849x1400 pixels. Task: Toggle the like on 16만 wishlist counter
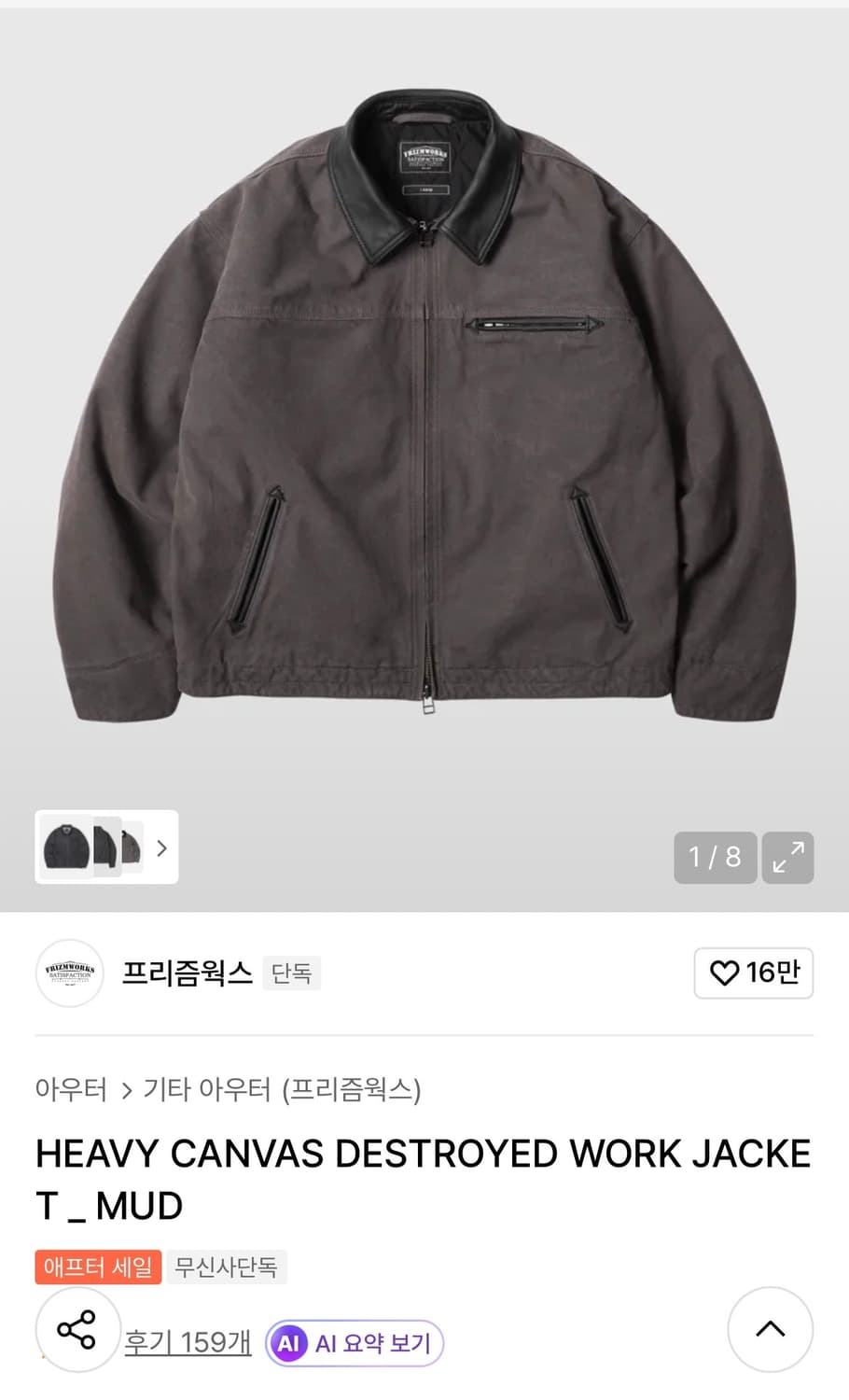coord(753,973)
